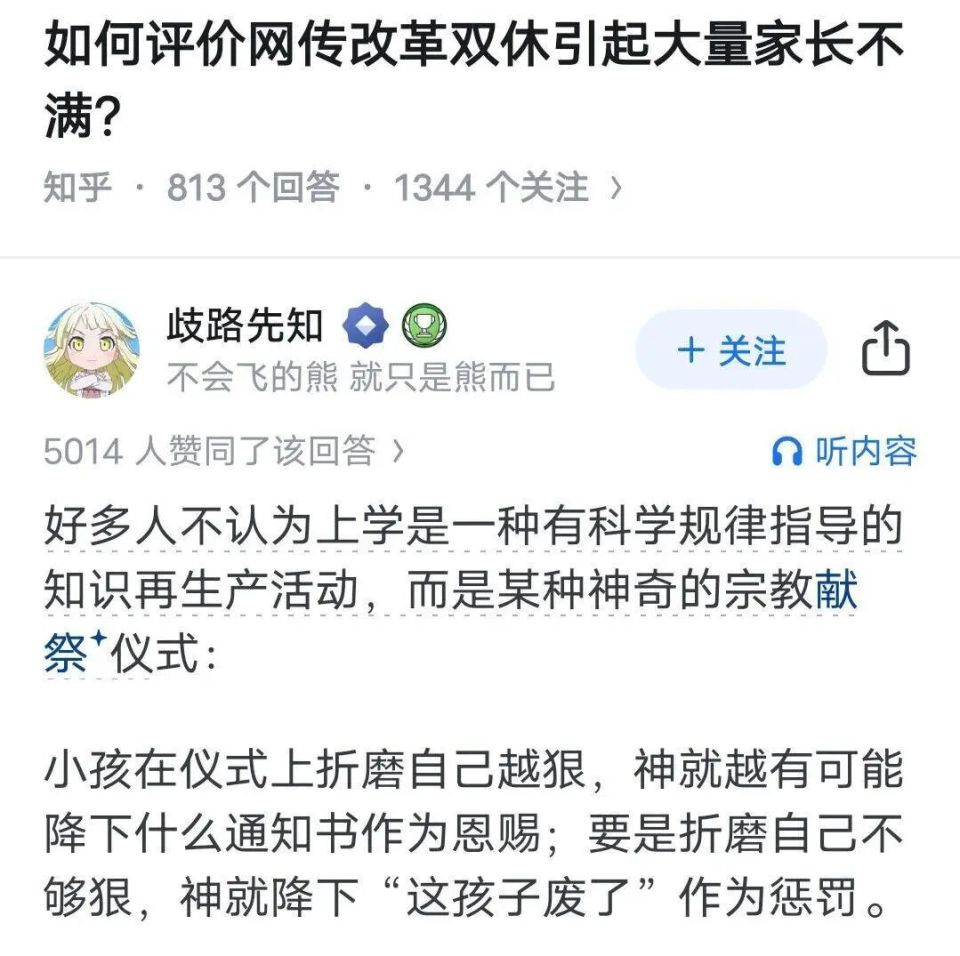Open the highlighted 献祭 keyword link
This screenshot has height=956, width=960.
pos(836,593)
